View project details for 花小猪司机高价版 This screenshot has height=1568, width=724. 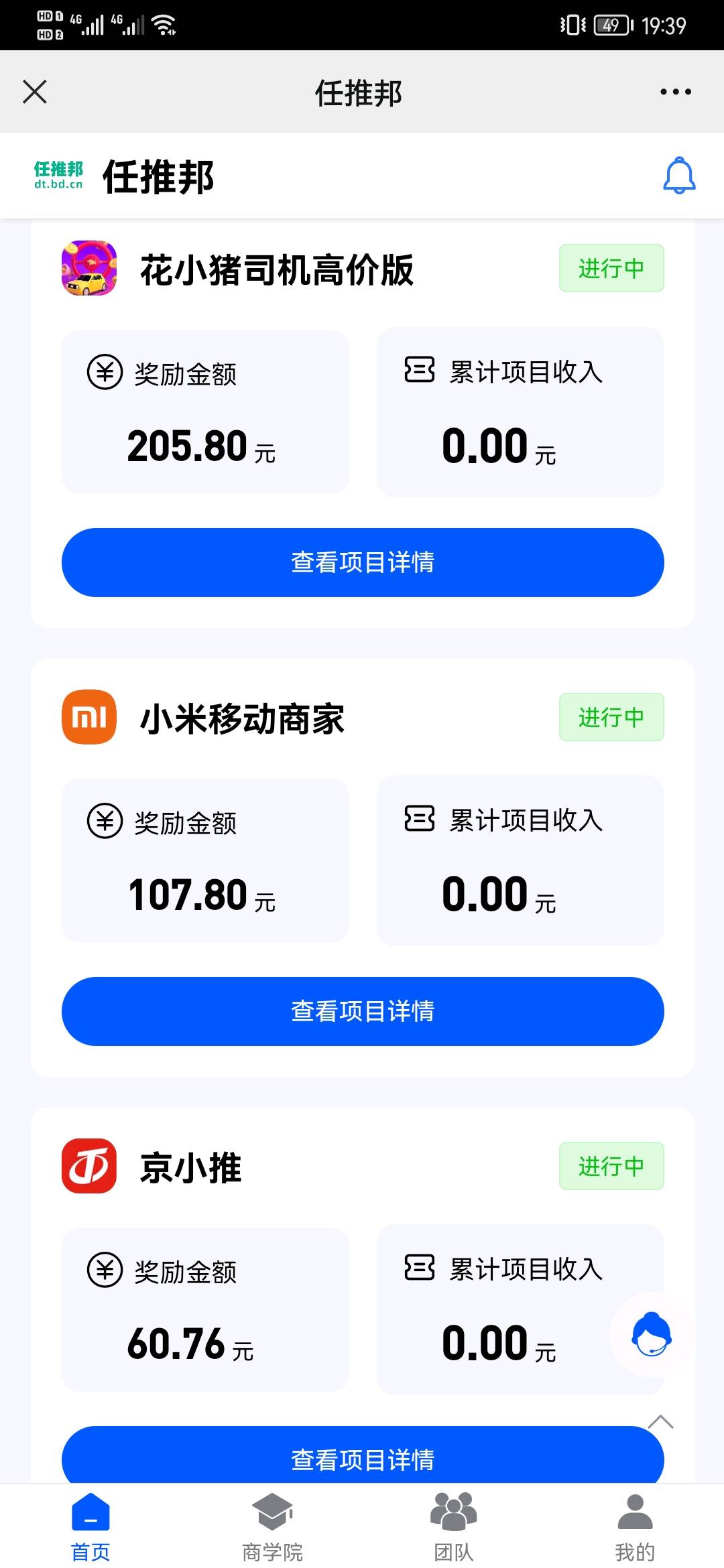coord(363,562)
